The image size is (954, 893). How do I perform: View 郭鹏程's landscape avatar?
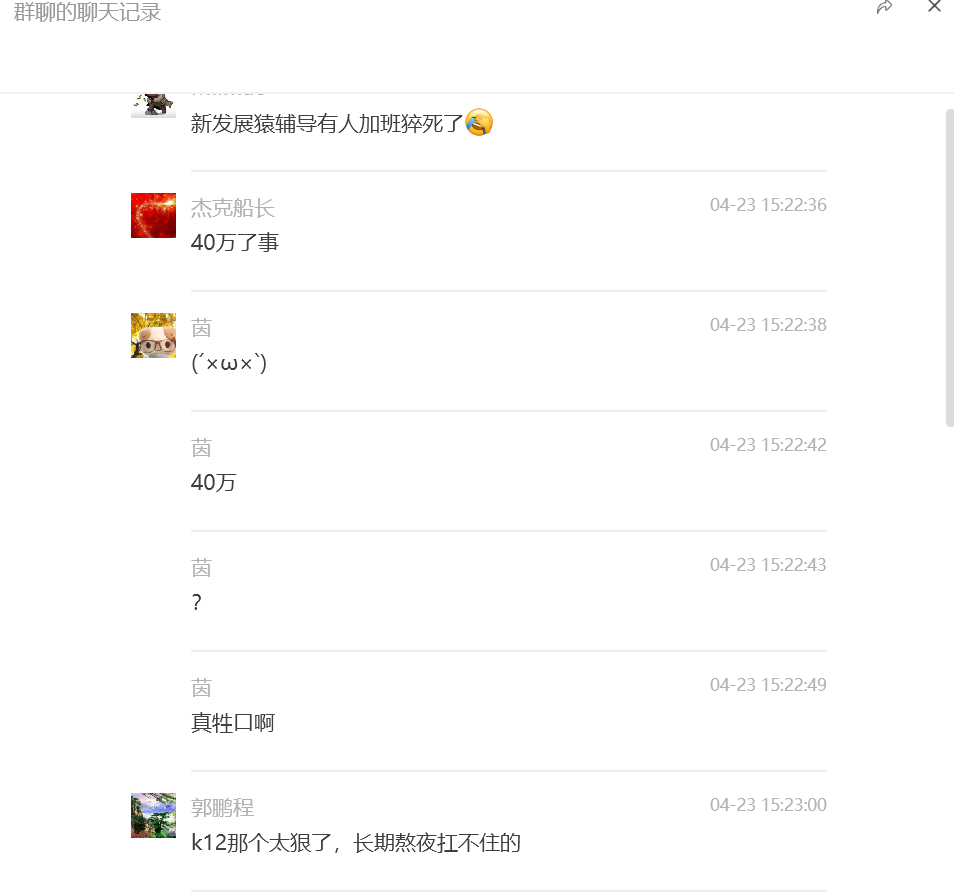click(x=153, y=815)
